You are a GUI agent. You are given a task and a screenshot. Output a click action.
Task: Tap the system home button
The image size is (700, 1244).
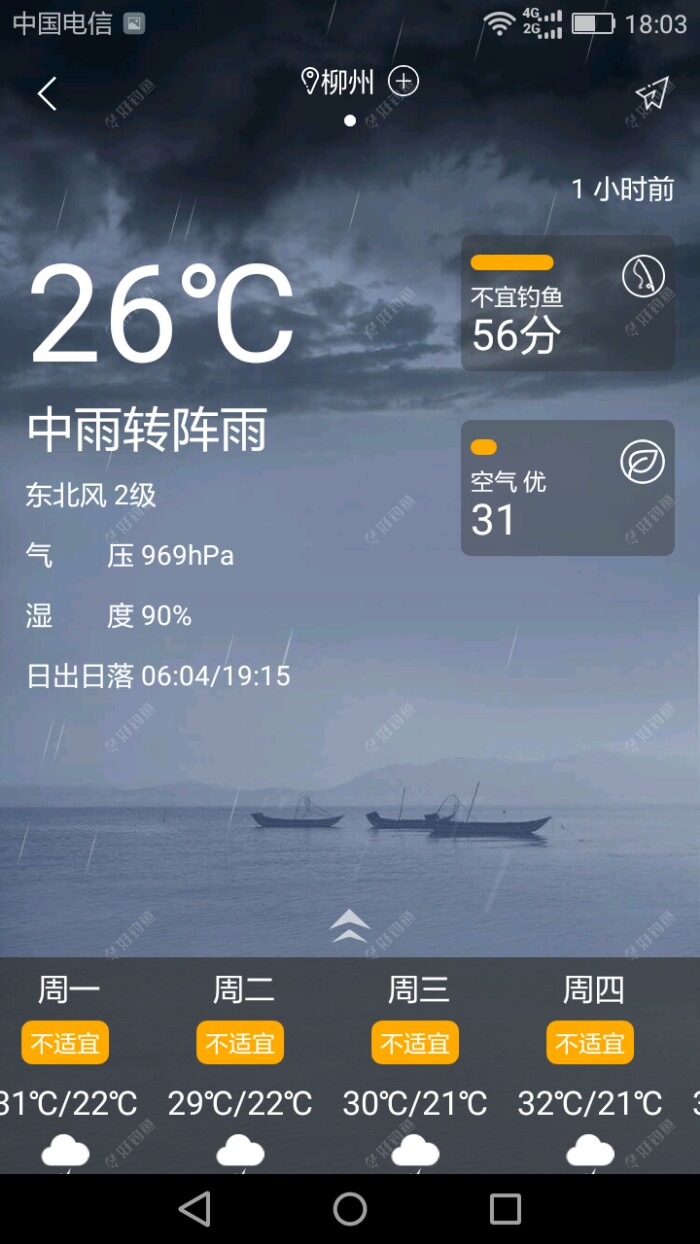click(x=350, y=1209)
